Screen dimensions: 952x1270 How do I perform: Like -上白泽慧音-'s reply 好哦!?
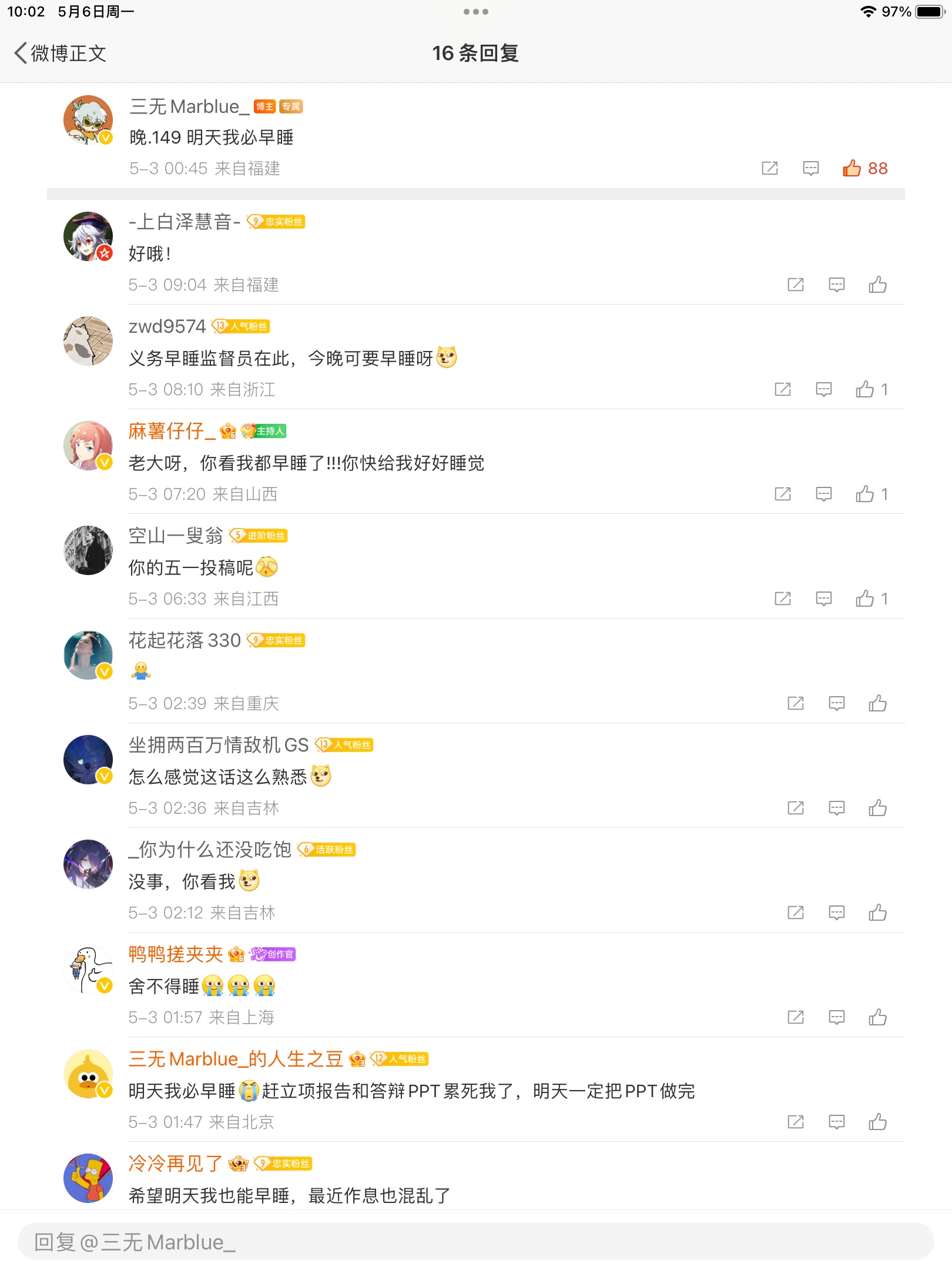pyautogui.click(x=877, y=285)
